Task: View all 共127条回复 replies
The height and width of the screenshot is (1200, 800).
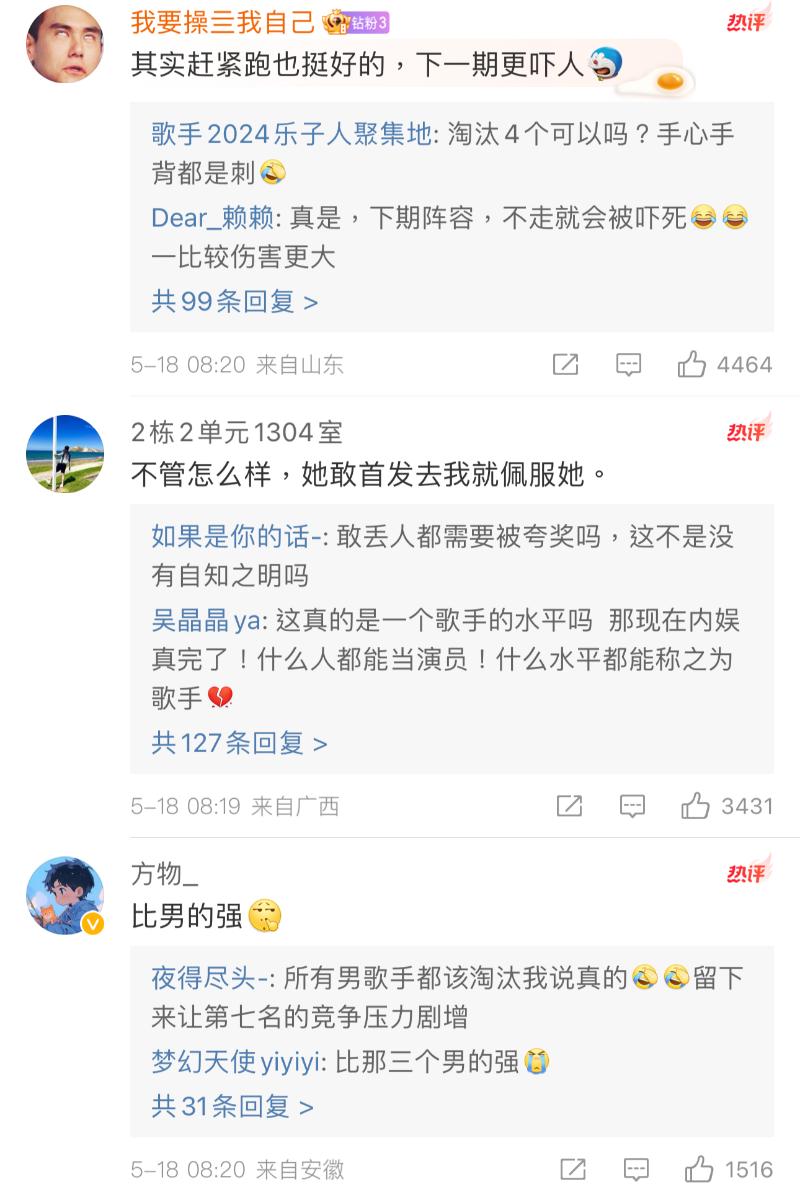Action: pos(240,743)
